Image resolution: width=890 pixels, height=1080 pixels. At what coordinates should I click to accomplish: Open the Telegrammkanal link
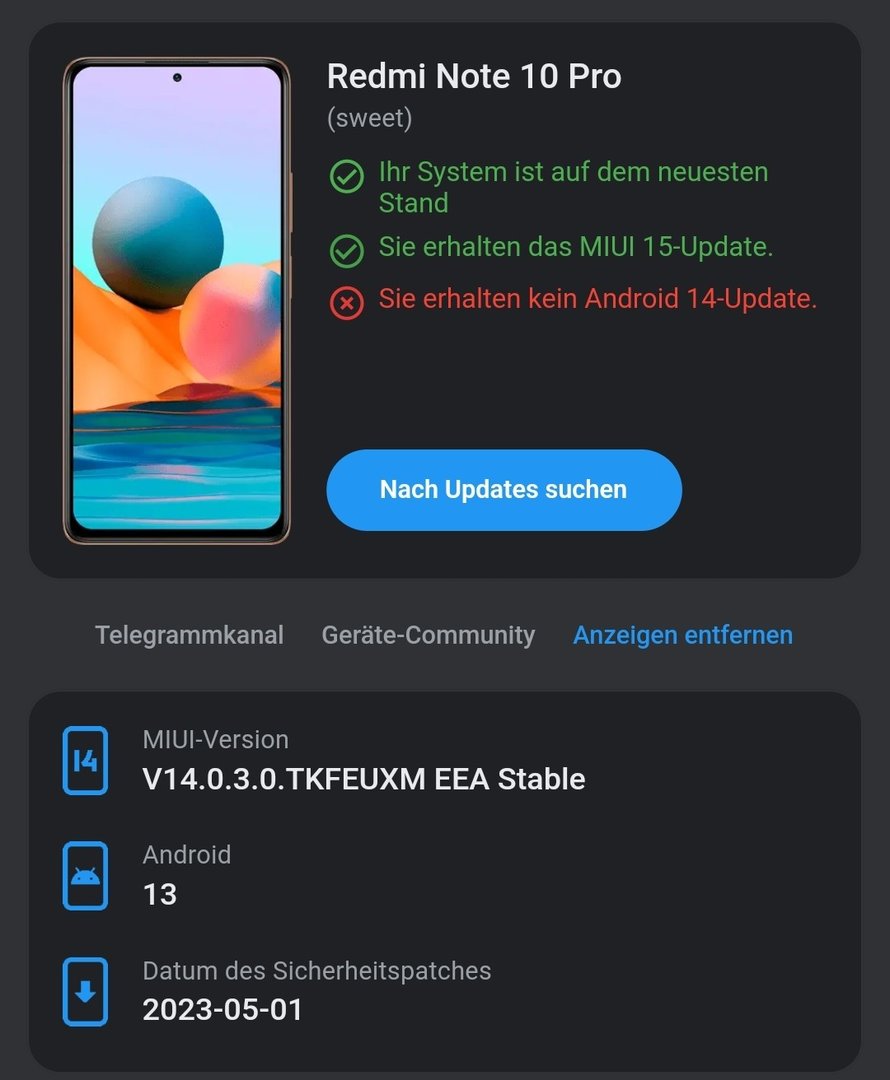click(x=189, y=635)
